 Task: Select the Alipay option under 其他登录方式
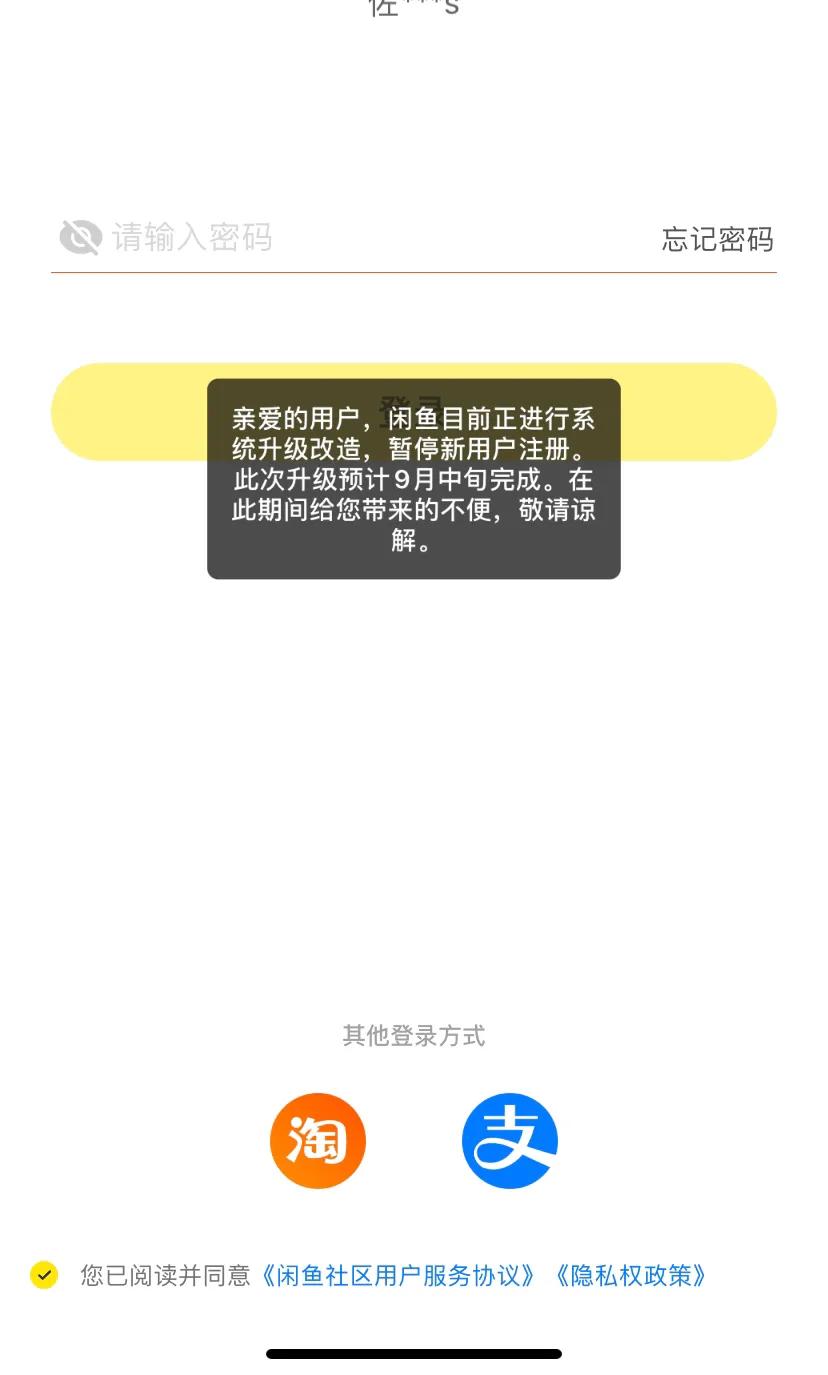(510, 1140)
